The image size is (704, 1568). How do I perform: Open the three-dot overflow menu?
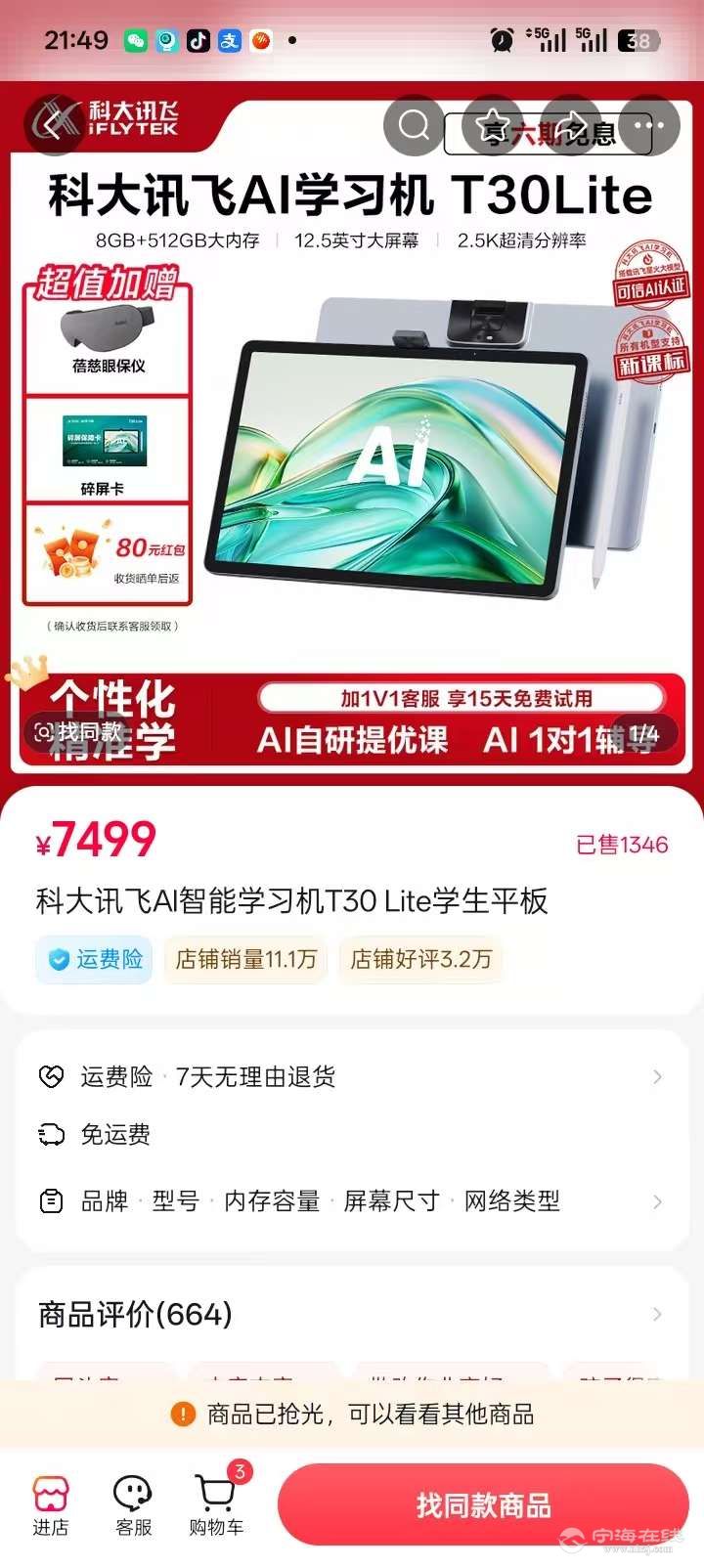648,125
